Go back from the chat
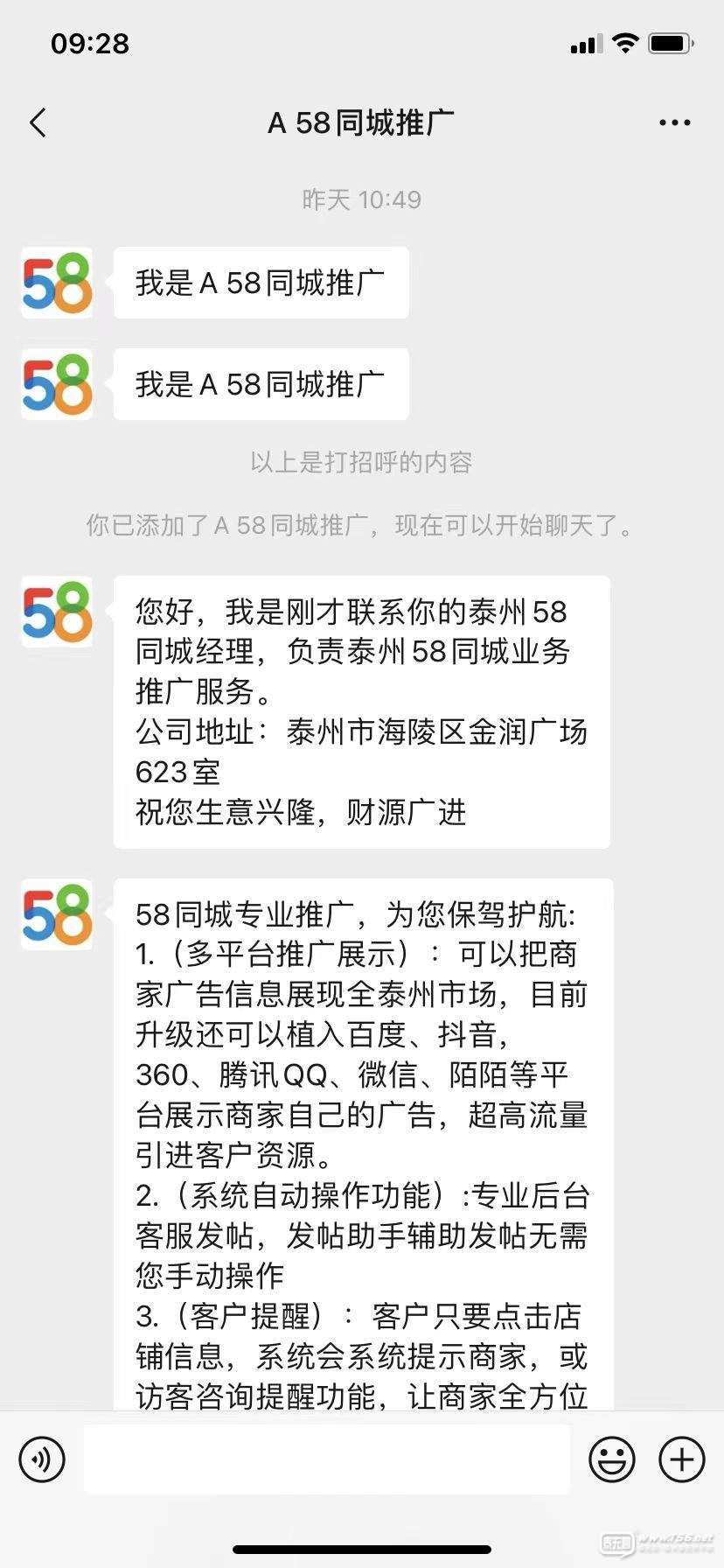Image resolution: width=724 pixels, height=1568 pixels. (x=38, y=123)
